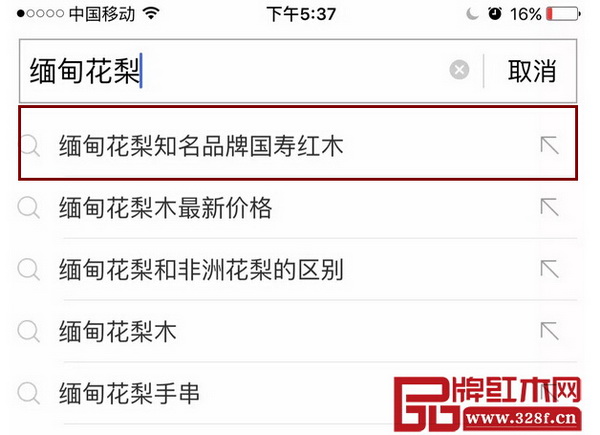600x435 pixels.
Task: Choose suggestion 缅甸花梨和非洲花梨的区别
Action: [x=201, y=269]
